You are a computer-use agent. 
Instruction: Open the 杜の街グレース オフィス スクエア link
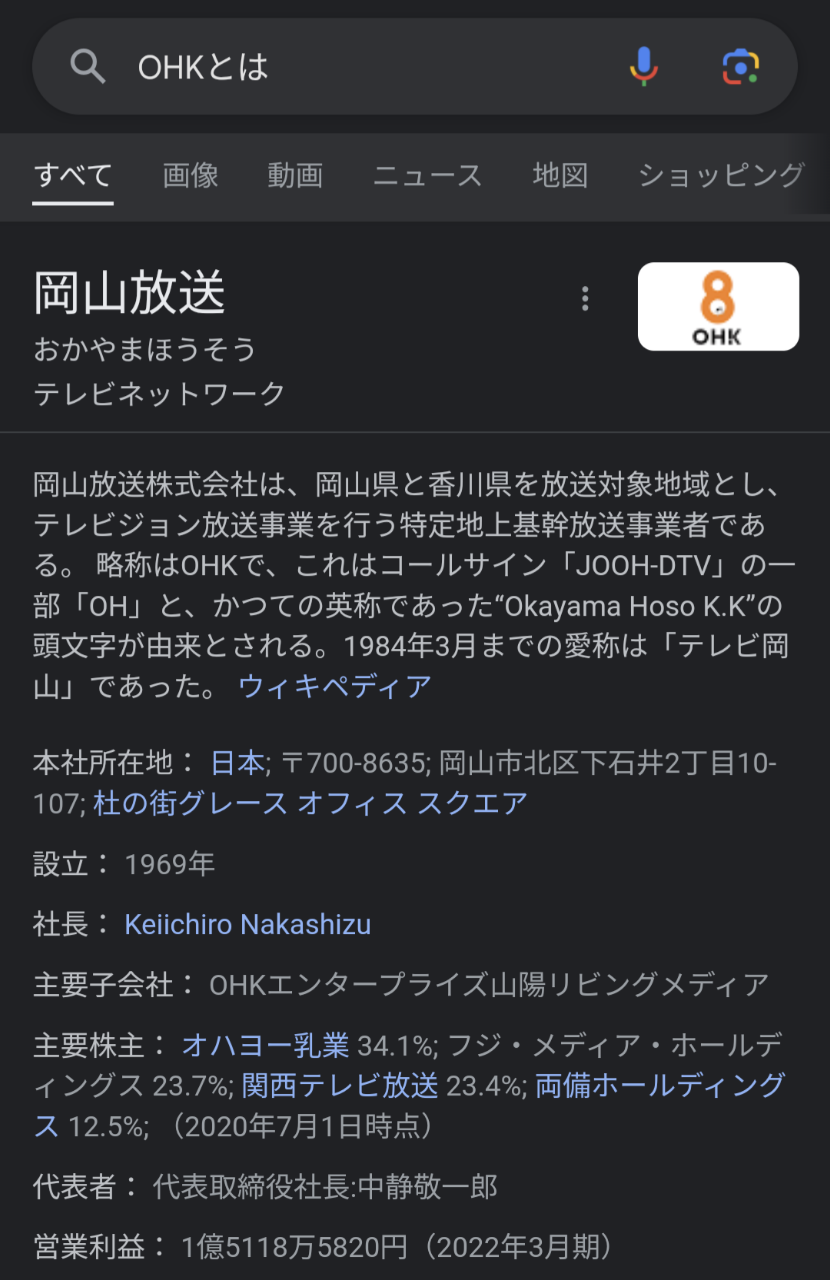click(310, 803)
